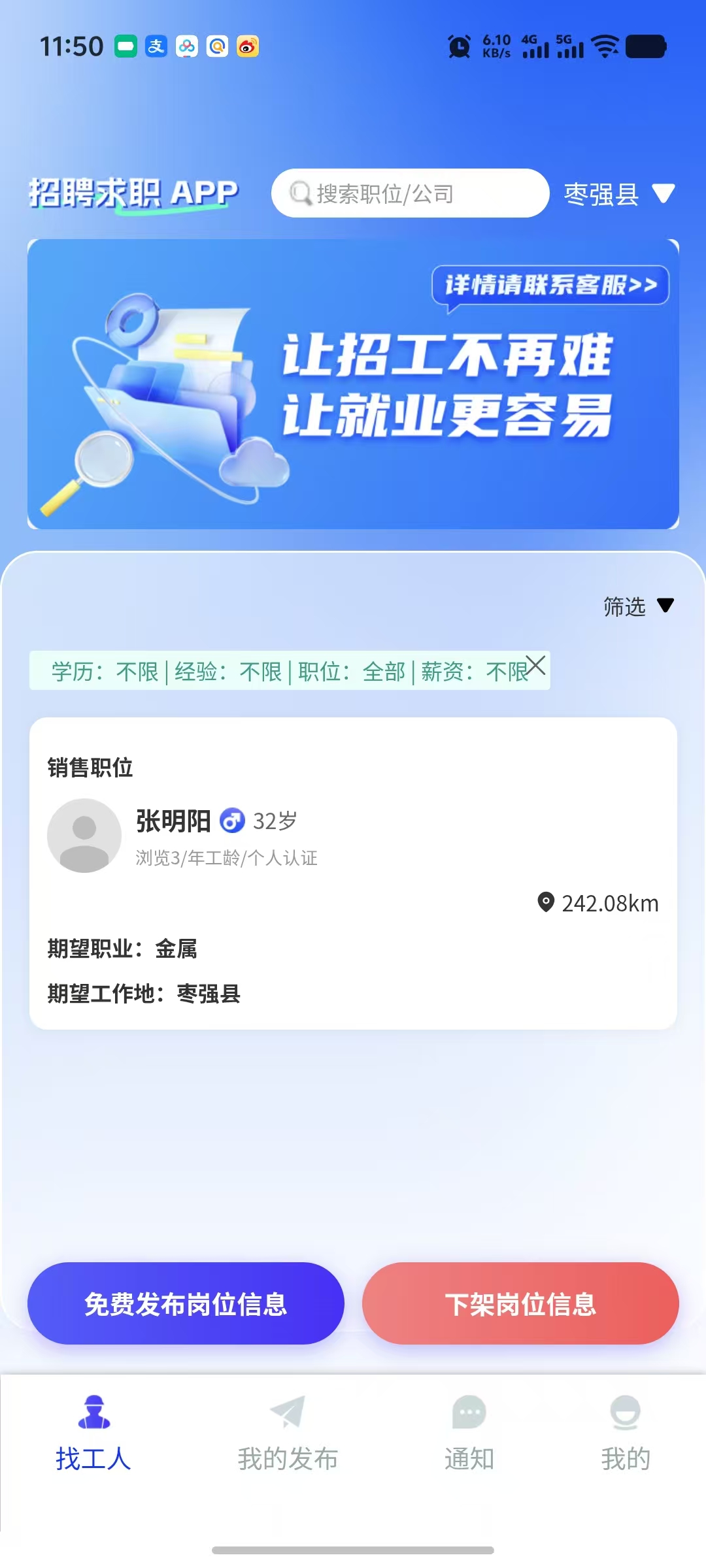Image resolution: width=706 pixels, height=1568 pixels.
Task: Switch to the 我的 profile tab
Action: (x=626, y=1432)
